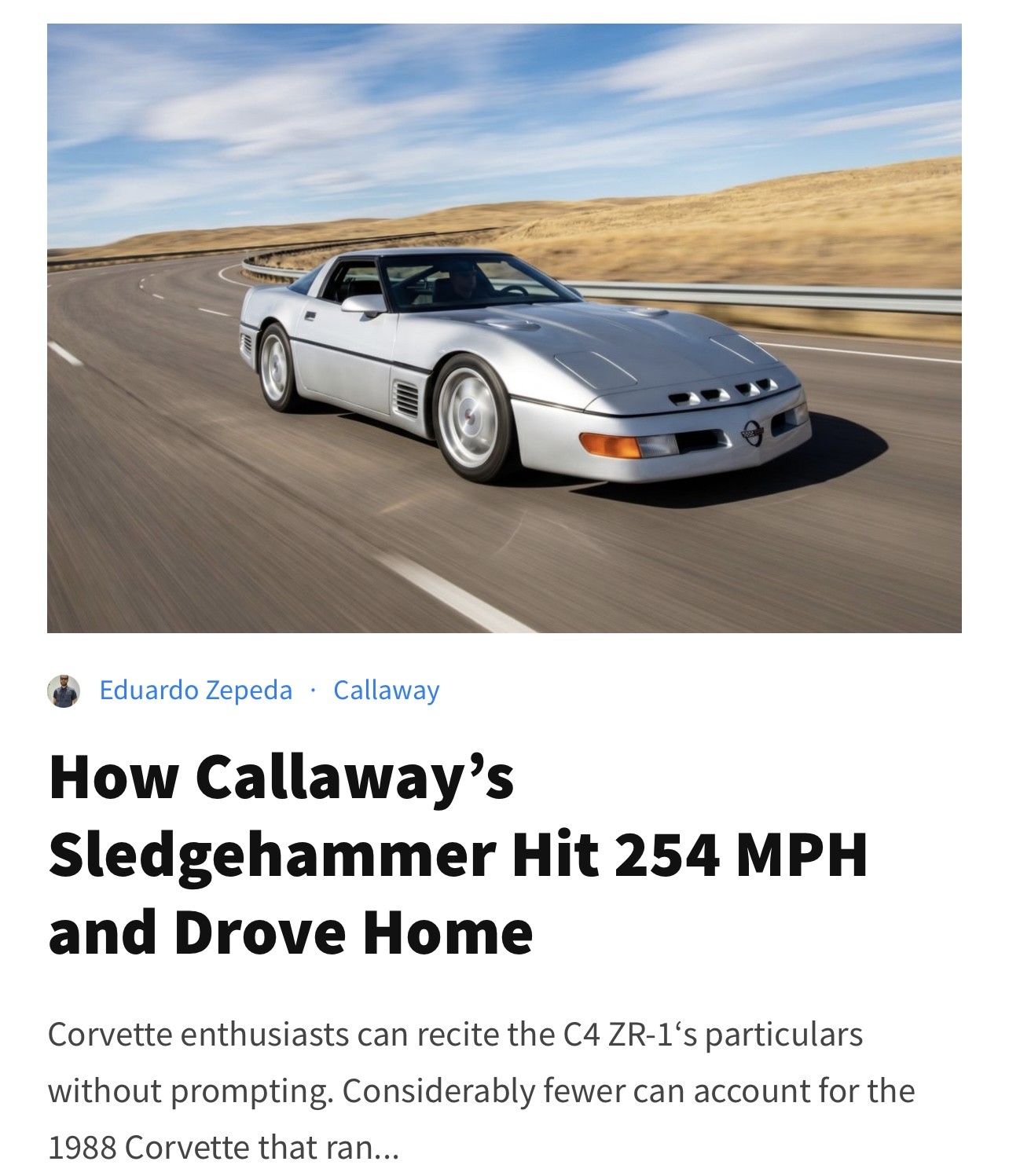Open the Callaway category link
This screenshot has width=1009, height=1176.
pos(386,690)
